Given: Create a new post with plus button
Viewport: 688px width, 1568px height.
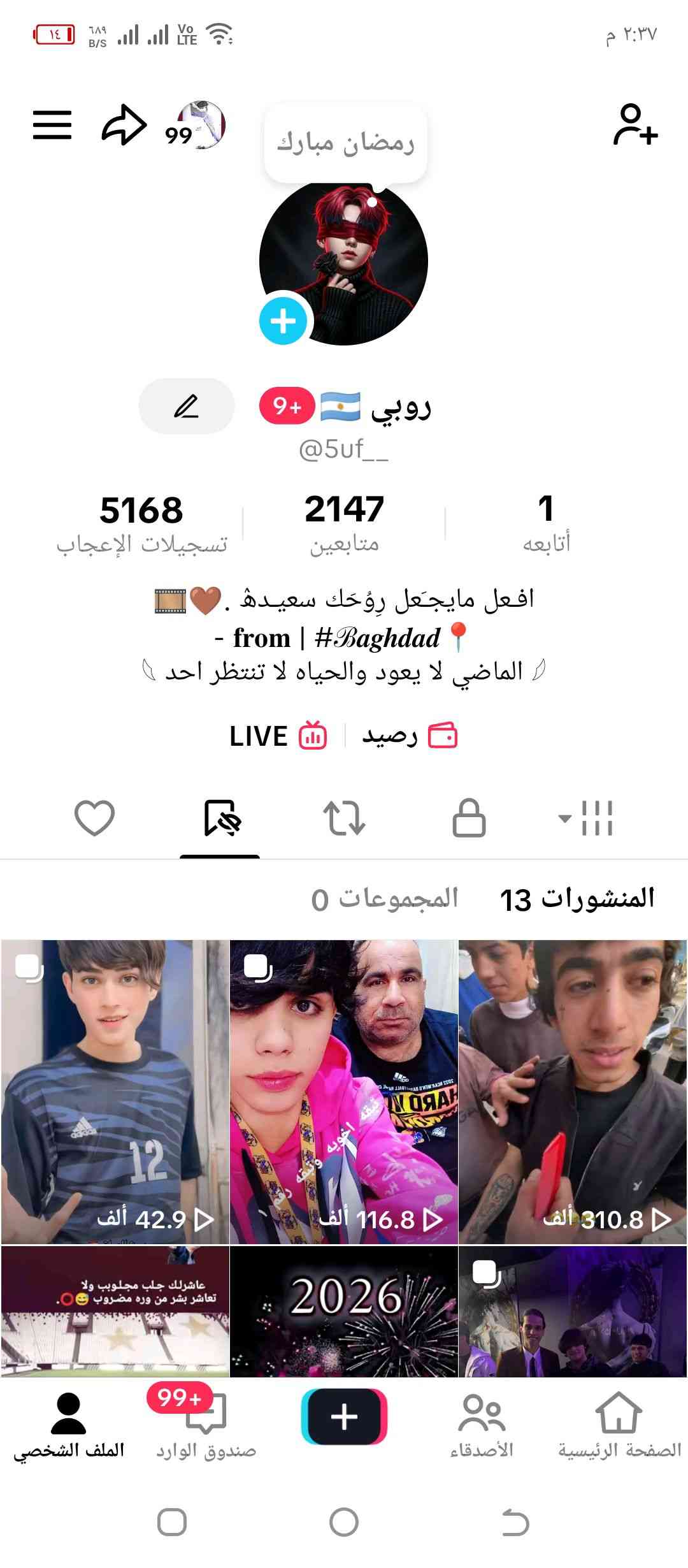Looking at the screenshot, I should [x=344, y=1416].
